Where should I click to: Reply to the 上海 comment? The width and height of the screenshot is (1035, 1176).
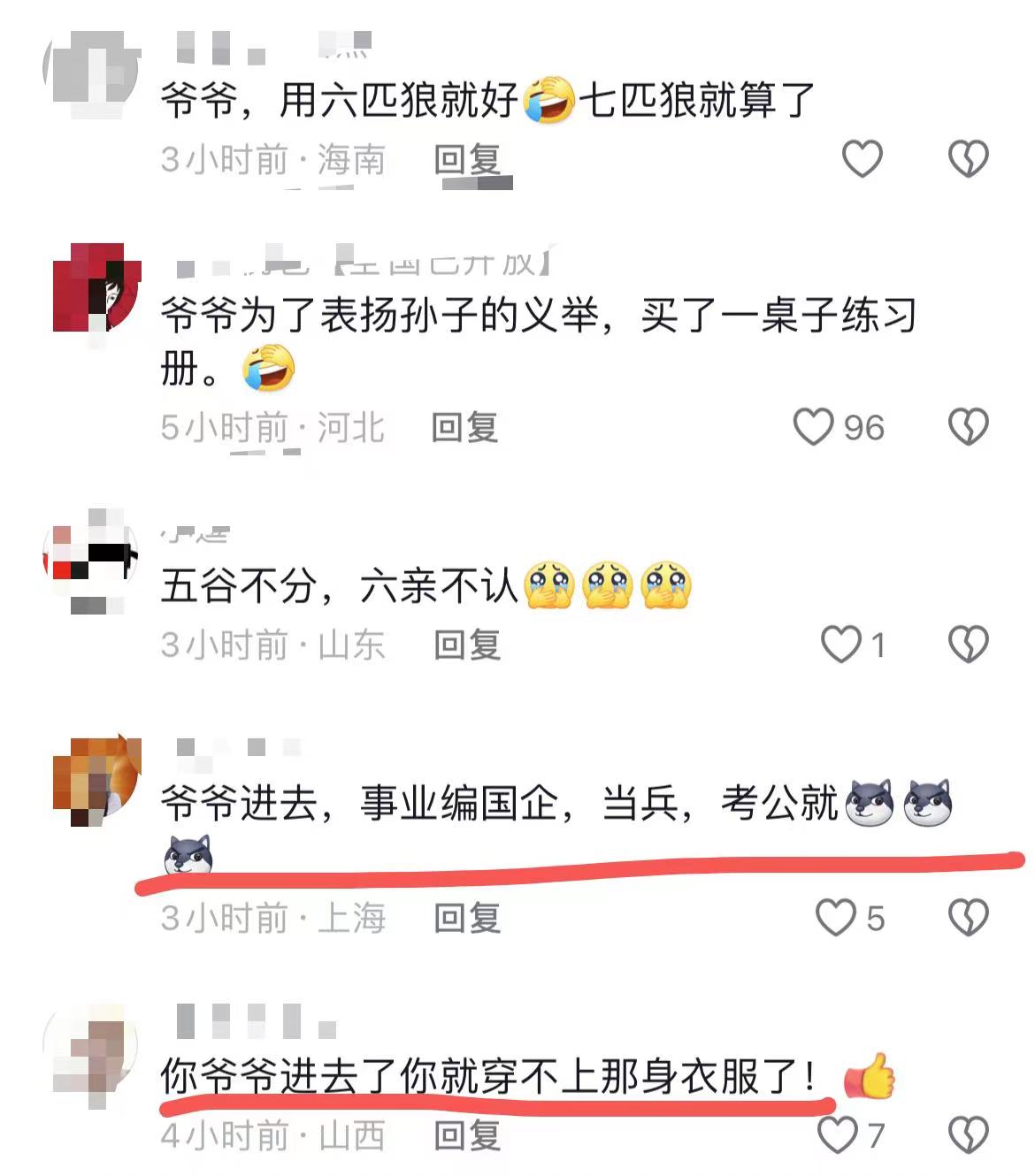[x=467, y=918]
